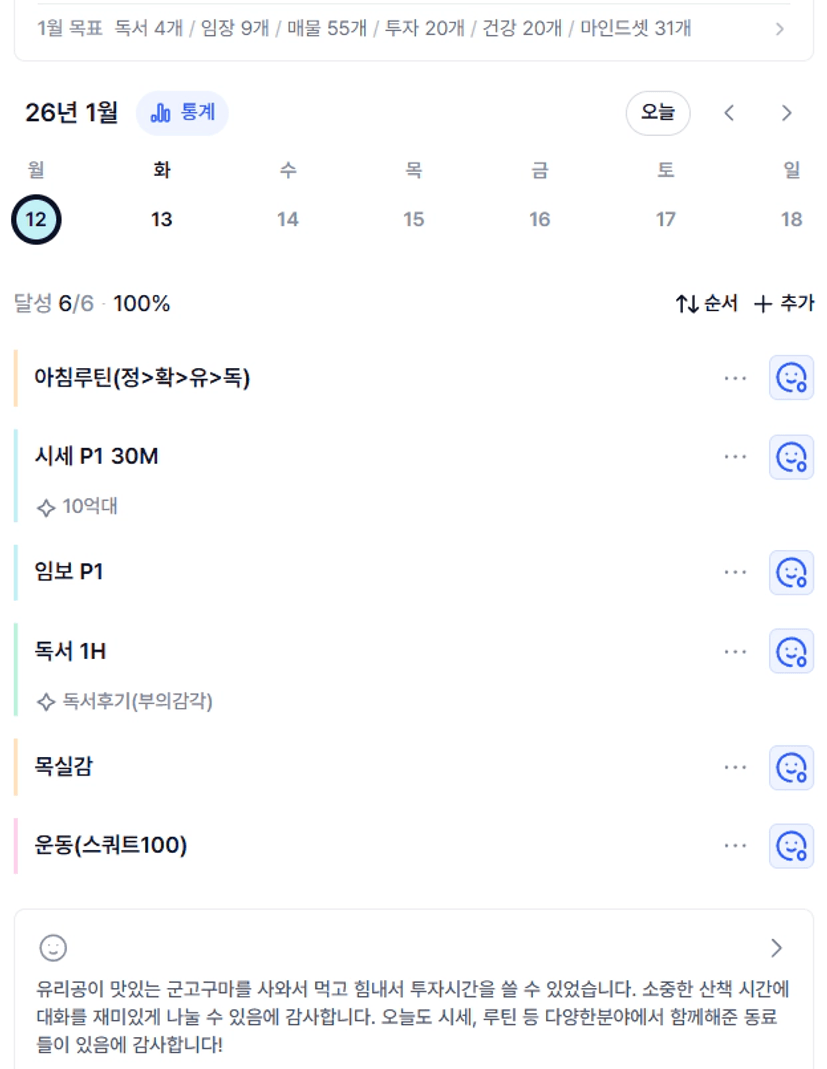
Task: Tap the emoji check icon for 독서 1H
Action: point(791,652)
